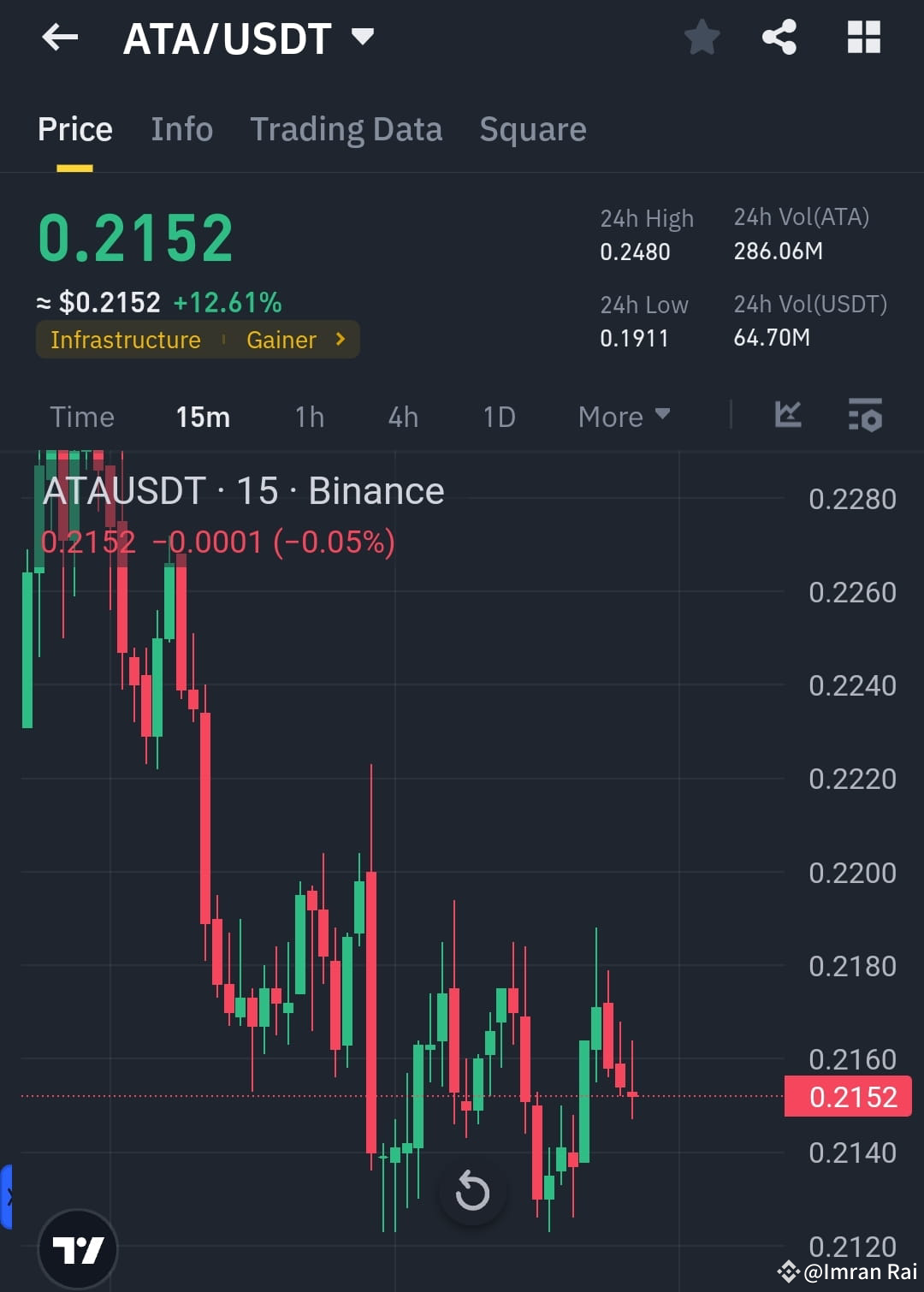Open the grid layout icon top right
This screenshot has width=924, height=1292.
point(863,38)
